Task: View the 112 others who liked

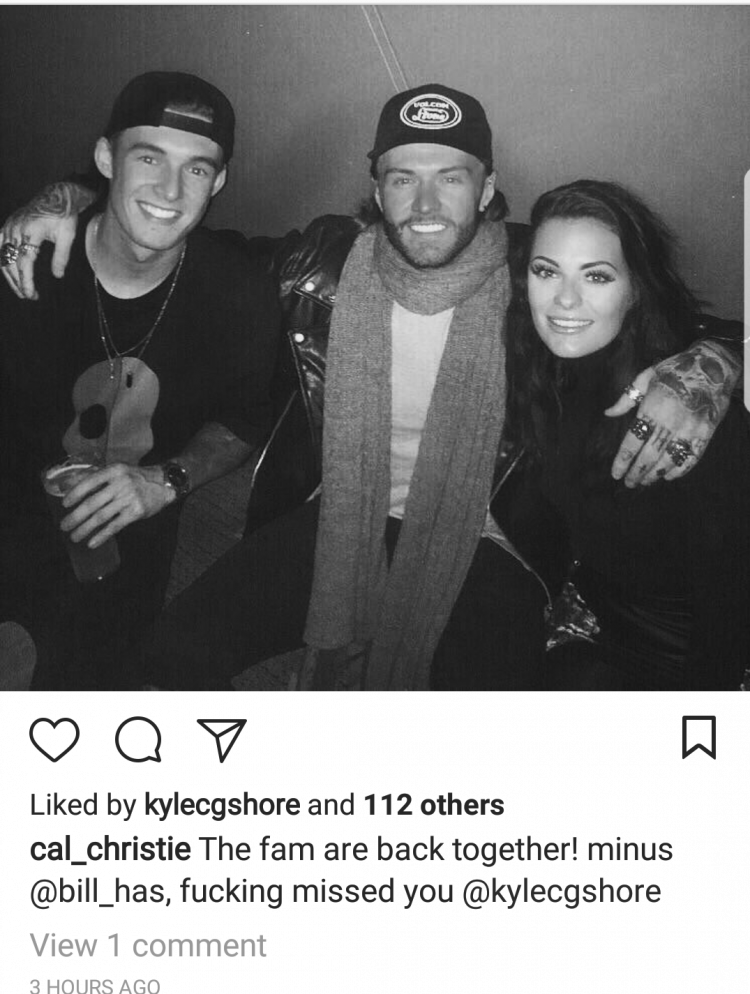Action: point(433,804)
